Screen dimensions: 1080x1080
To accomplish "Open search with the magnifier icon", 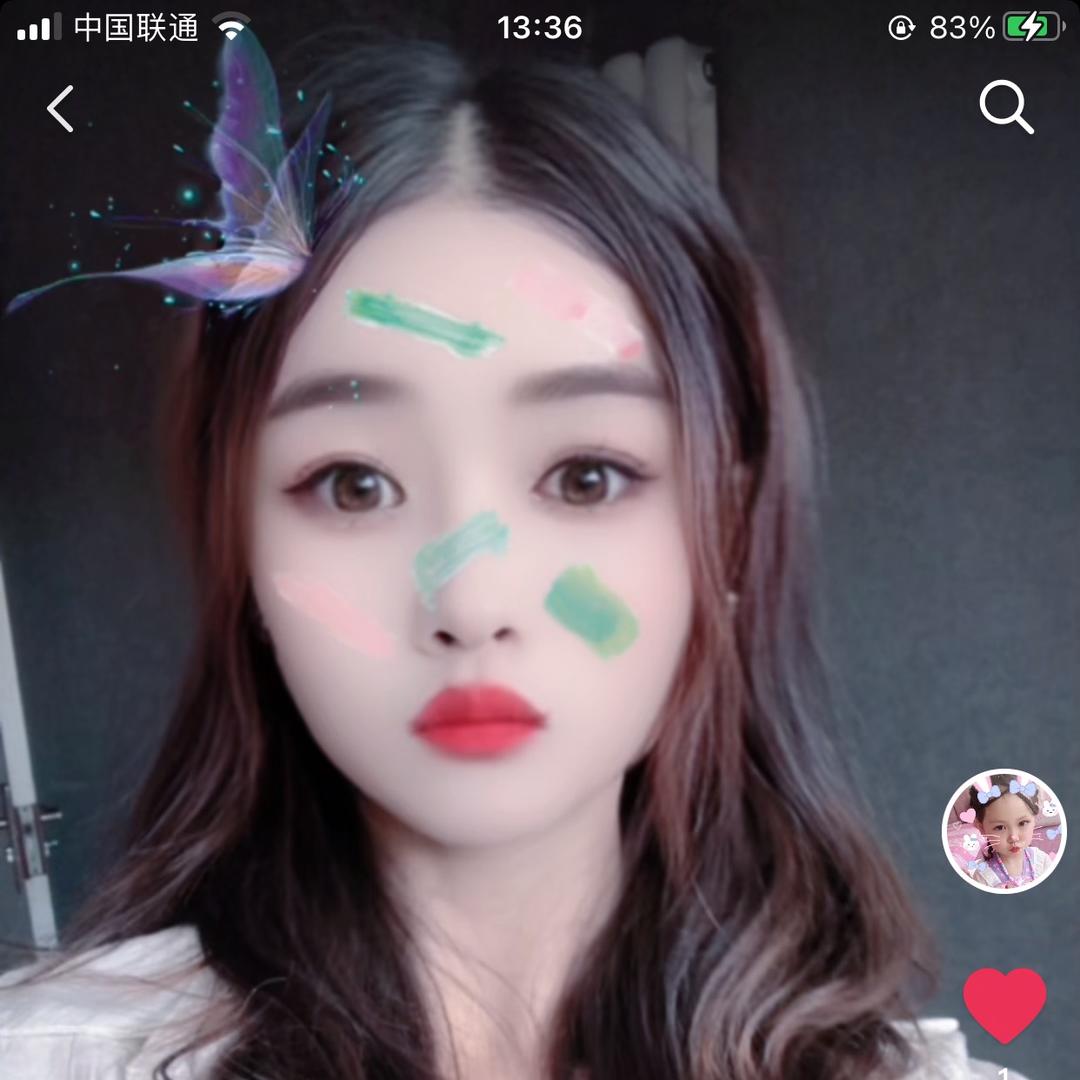I will pos(1005,107).
